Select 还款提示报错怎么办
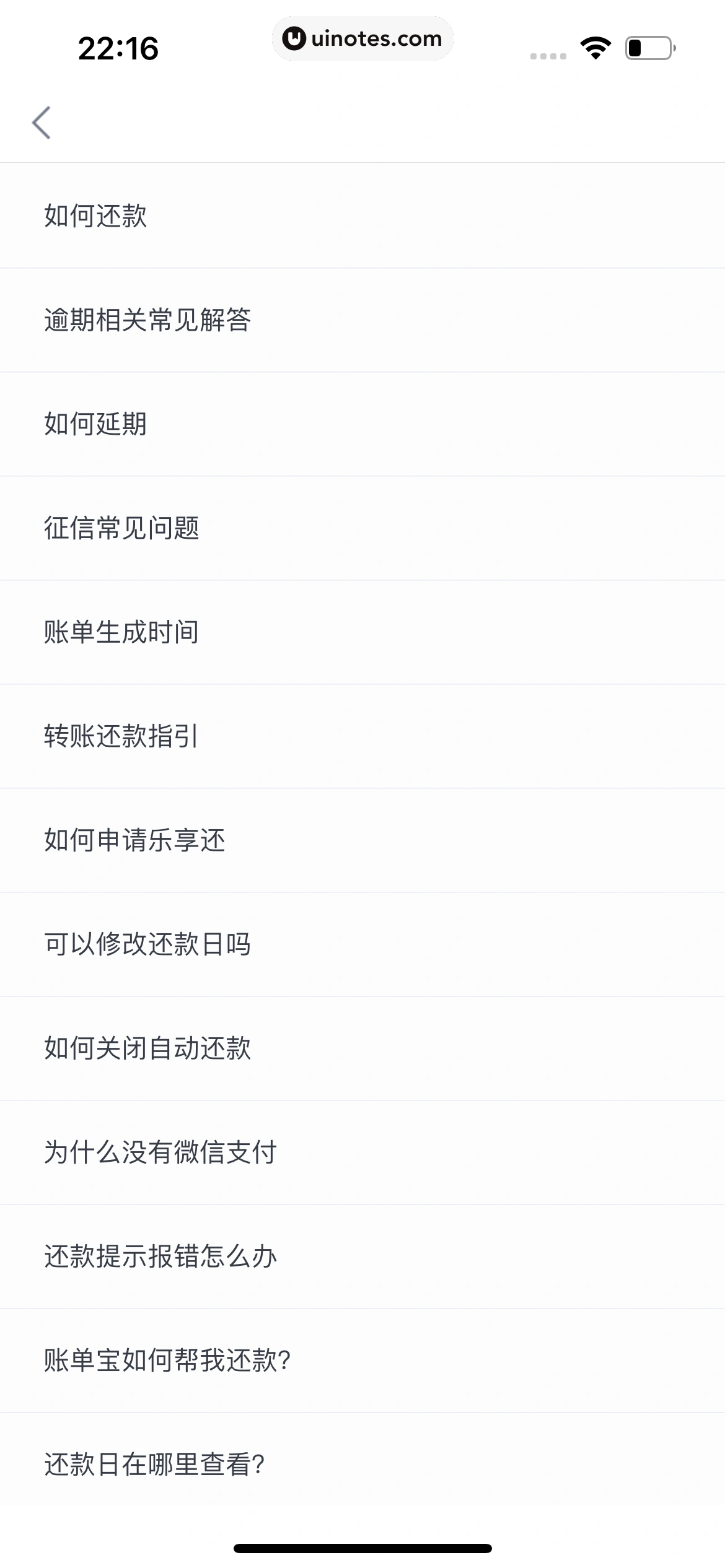 [x=160, y=1257]
